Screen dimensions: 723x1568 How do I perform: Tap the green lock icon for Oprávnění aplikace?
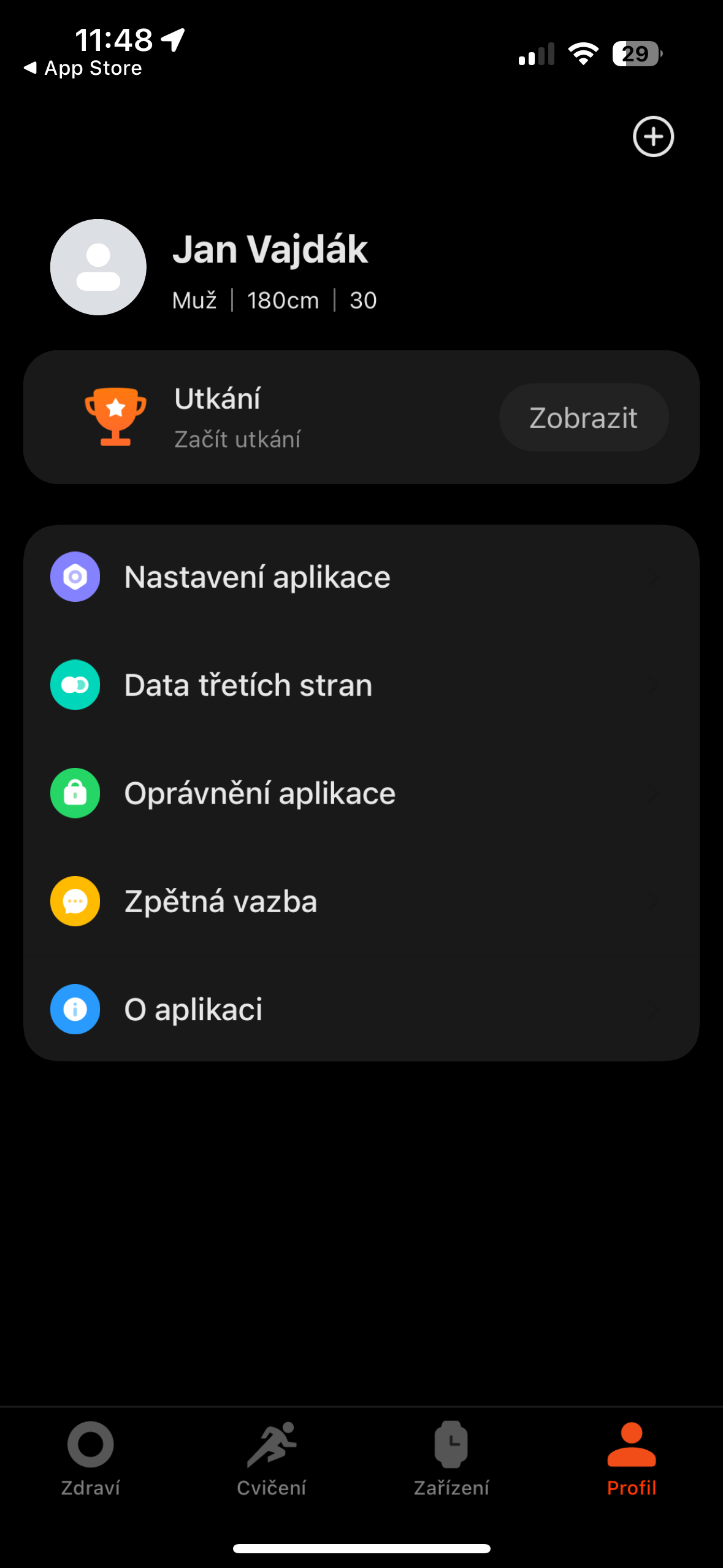point(75,793)
